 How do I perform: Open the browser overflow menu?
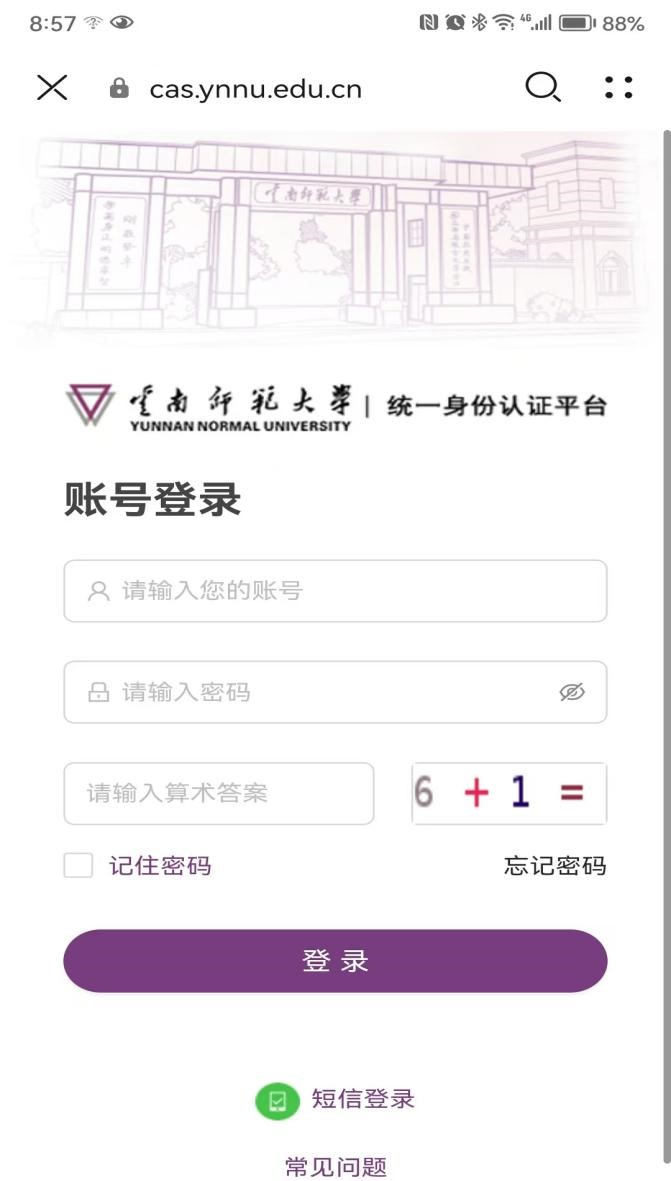coord(619,88)
